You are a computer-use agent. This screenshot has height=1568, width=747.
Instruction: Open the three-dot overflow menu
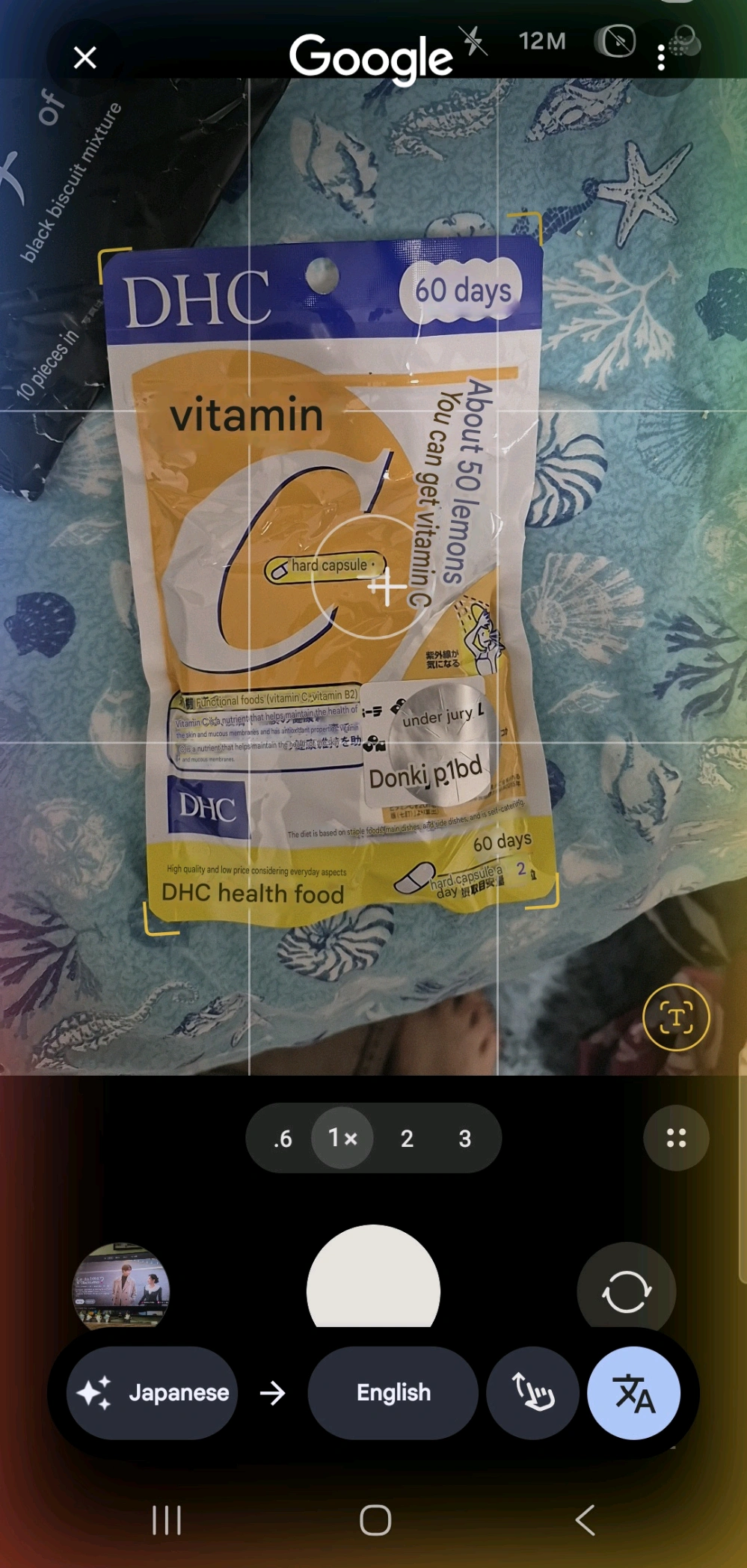point(661,58)
